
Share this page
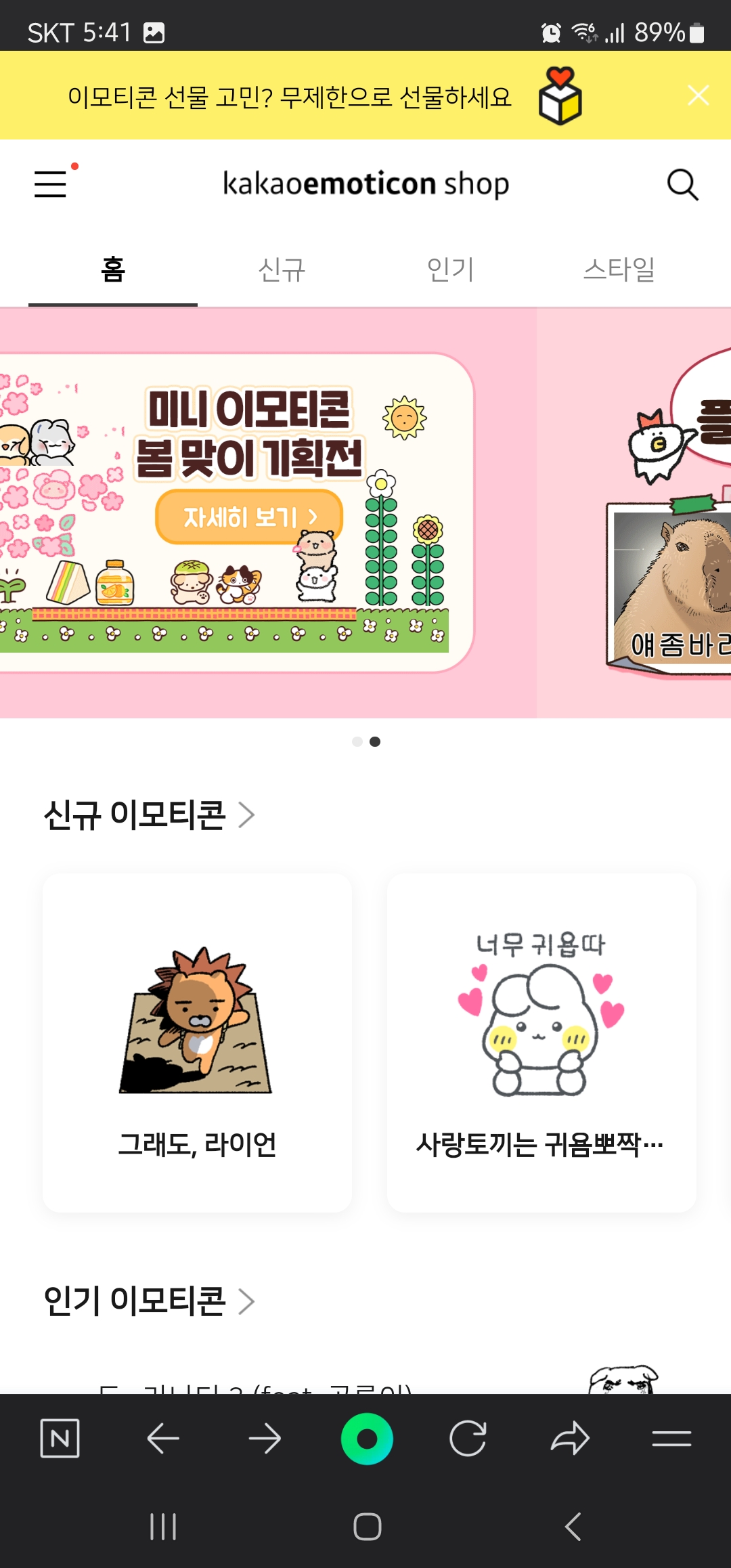click(x=570, y=1439)
